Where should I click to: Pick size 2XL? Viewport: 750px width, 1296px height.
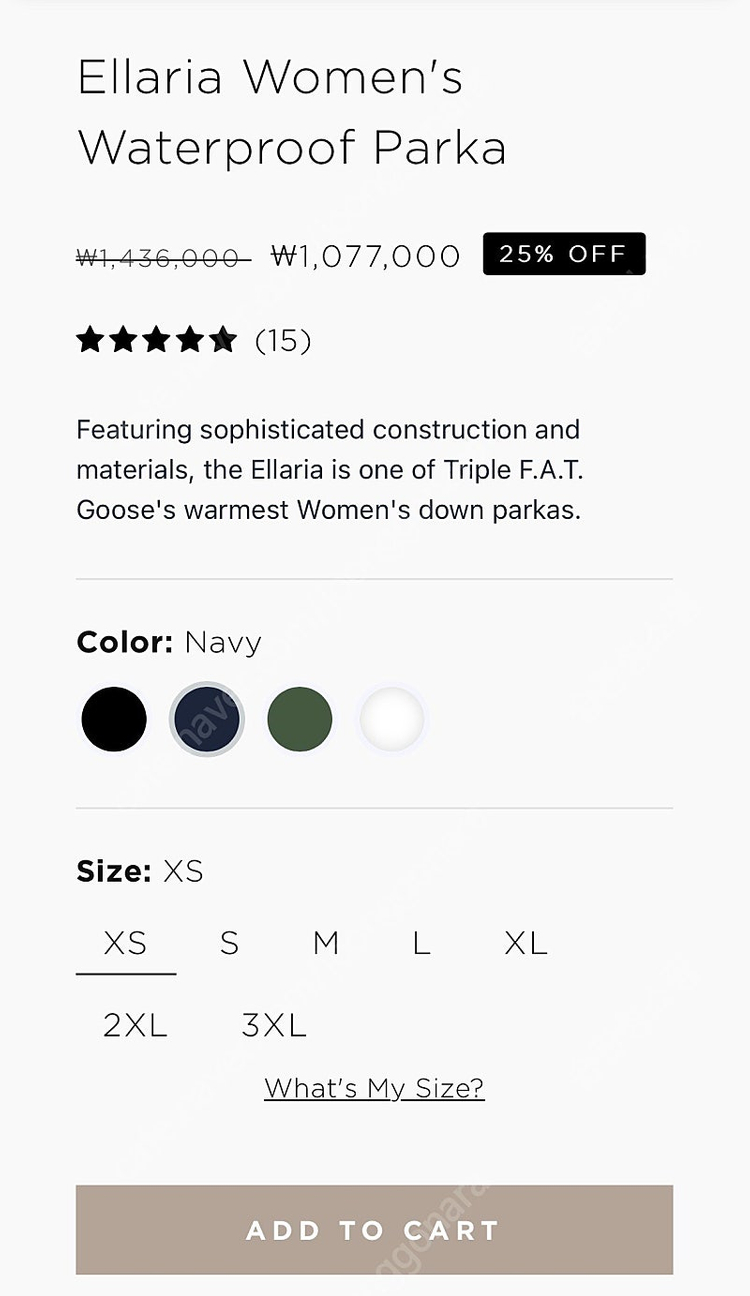click(x=136, y=1025)
